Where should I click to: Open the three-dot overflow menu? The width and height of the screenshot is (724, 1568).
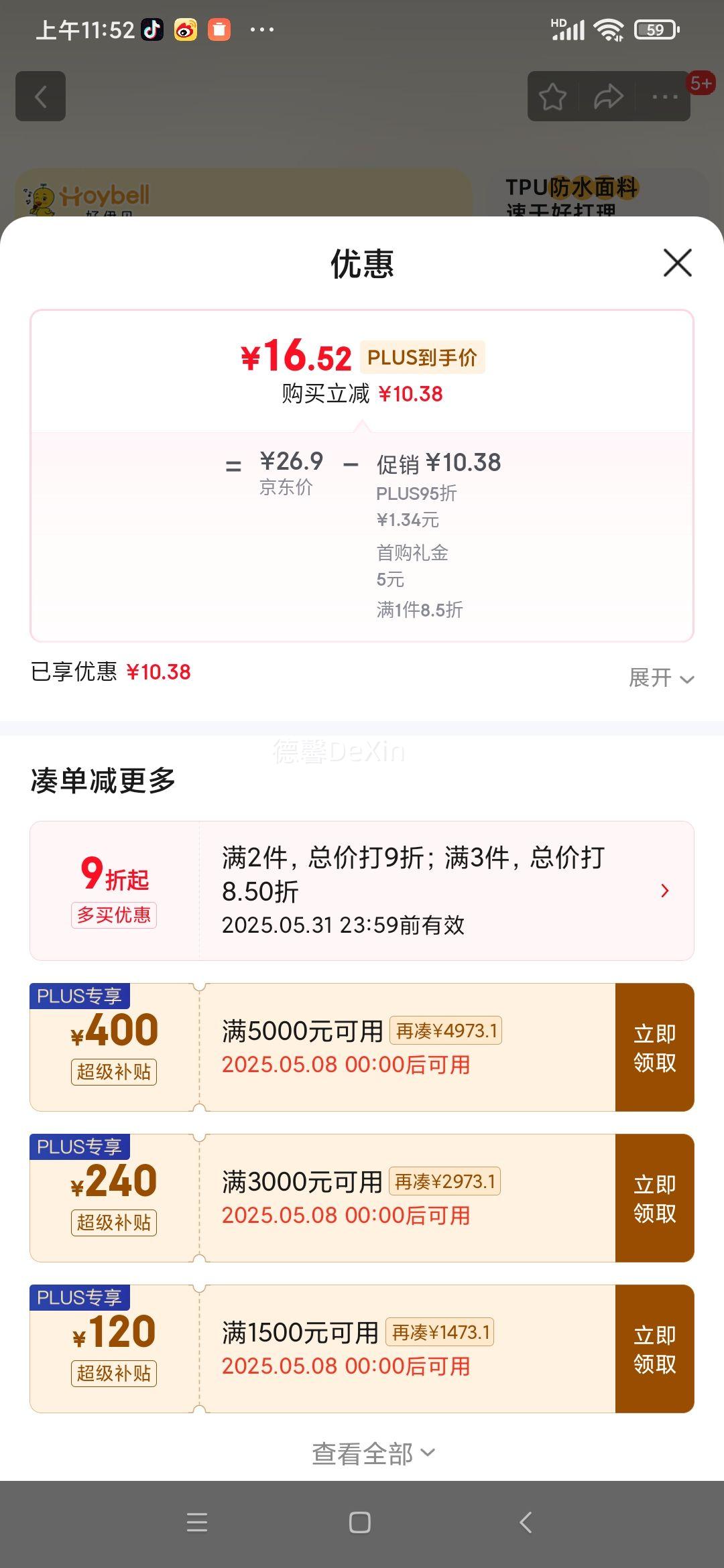pyautogui.click(x=664, y=97)
